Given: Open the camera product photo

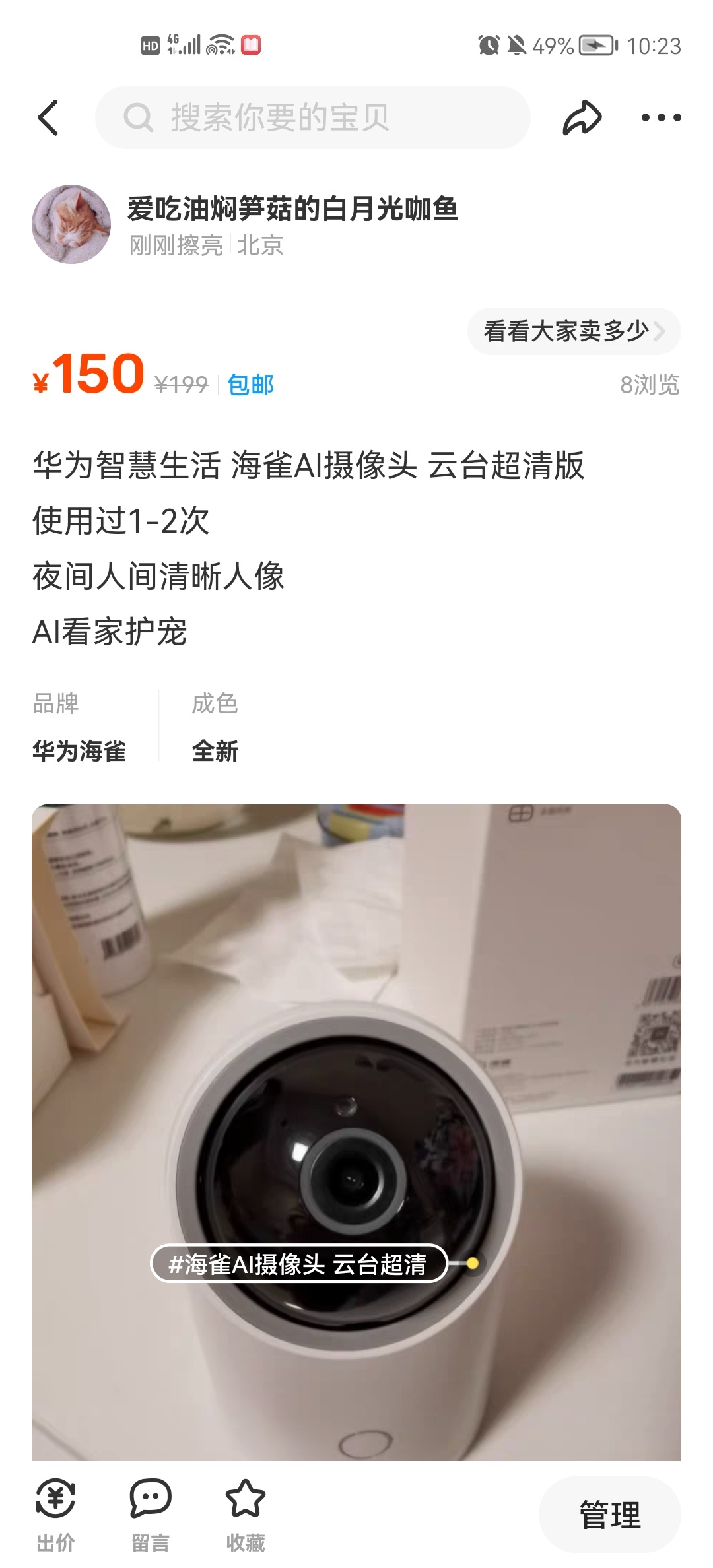Looking at the screenshot, I should tap(356, 1056).
